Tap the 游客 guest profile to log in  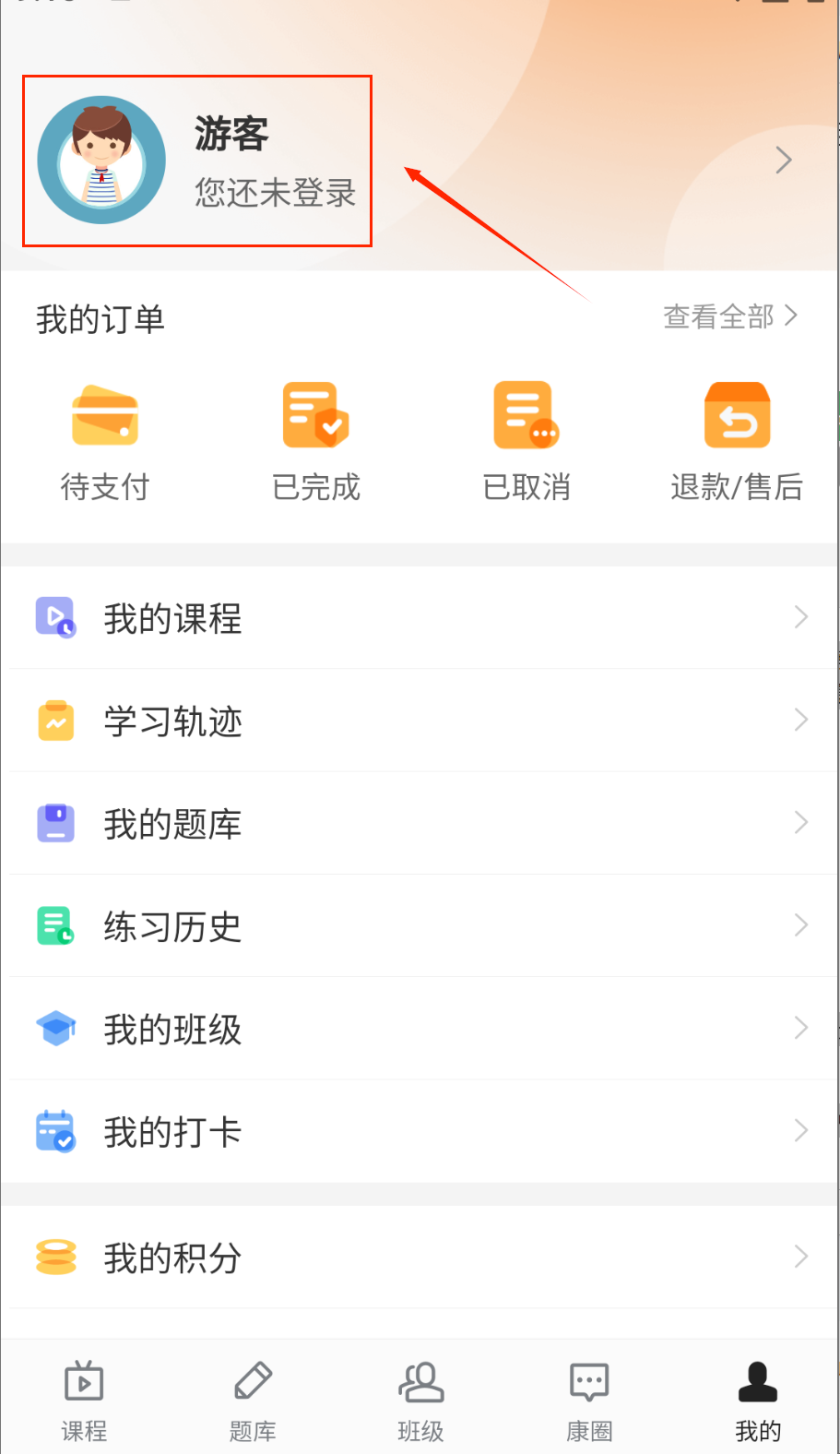point(197,161)
